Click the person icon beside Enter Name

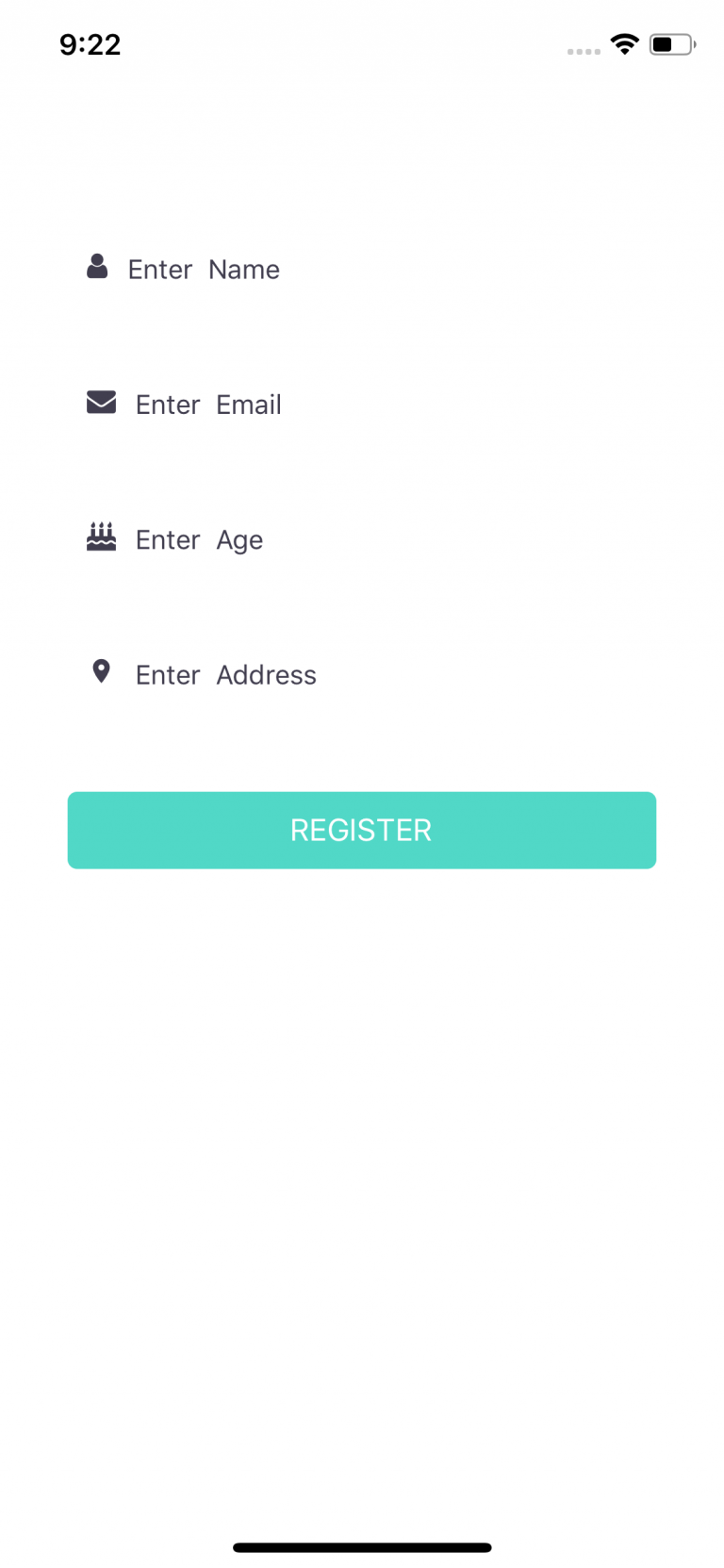[x=98, y=267]
